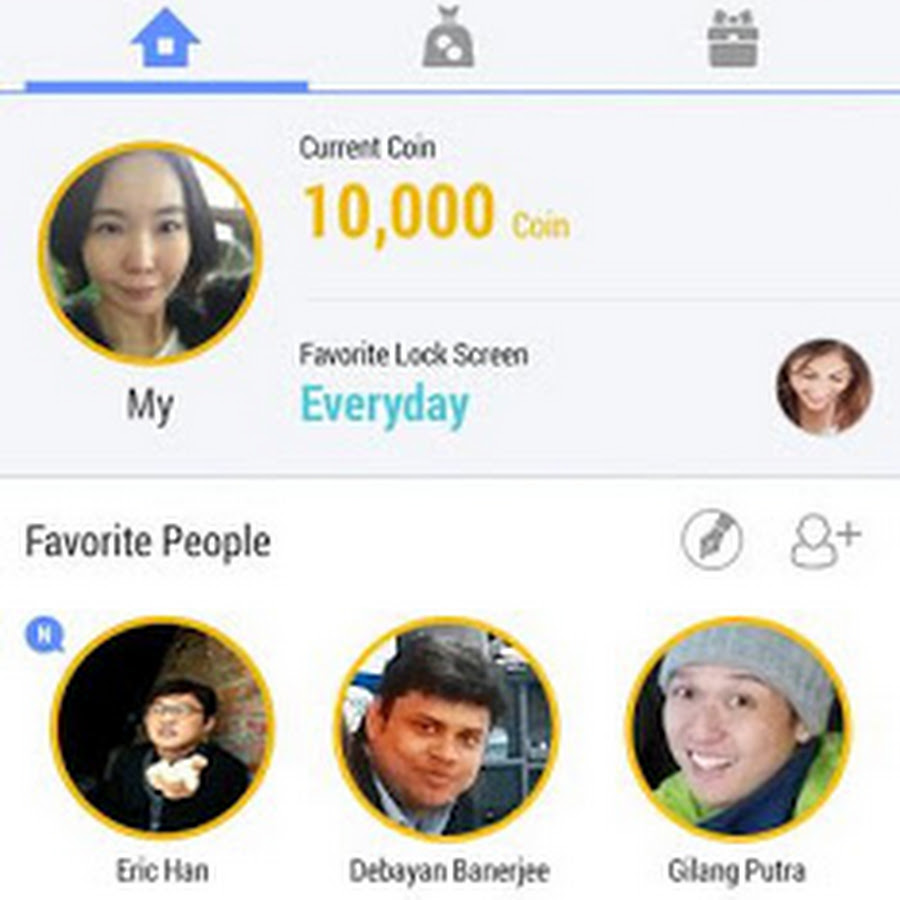This screenshot has height=900, width=900.
Task: Open Debayan Banerjee's profile
Action: tap(447, 728)
